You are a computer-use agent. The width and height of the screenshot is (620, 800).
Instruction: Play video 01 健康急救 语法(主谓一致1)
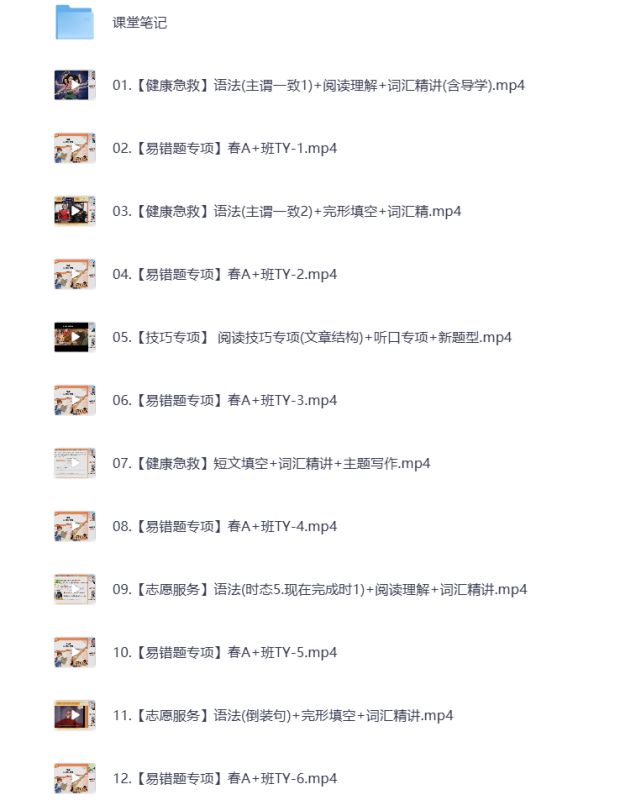(x=318, y=85)
